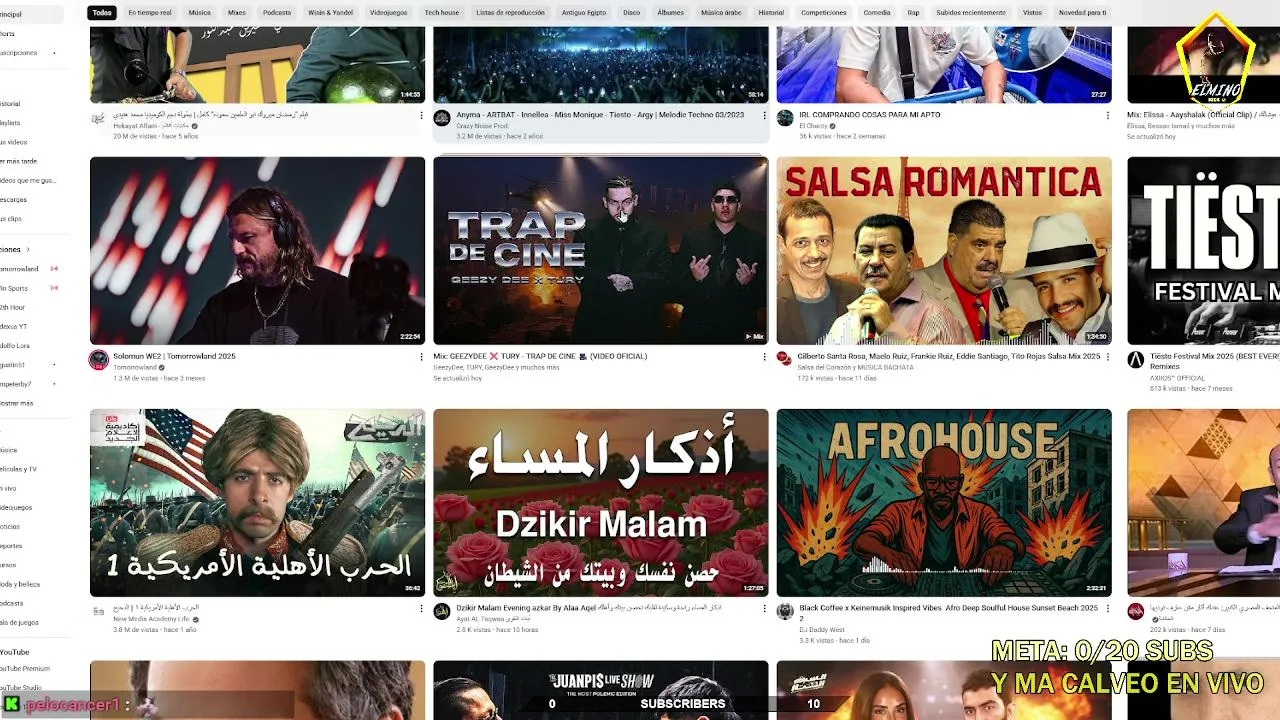Select the Comedia chip
The image size is (1280, 720).
click(877, 13)
